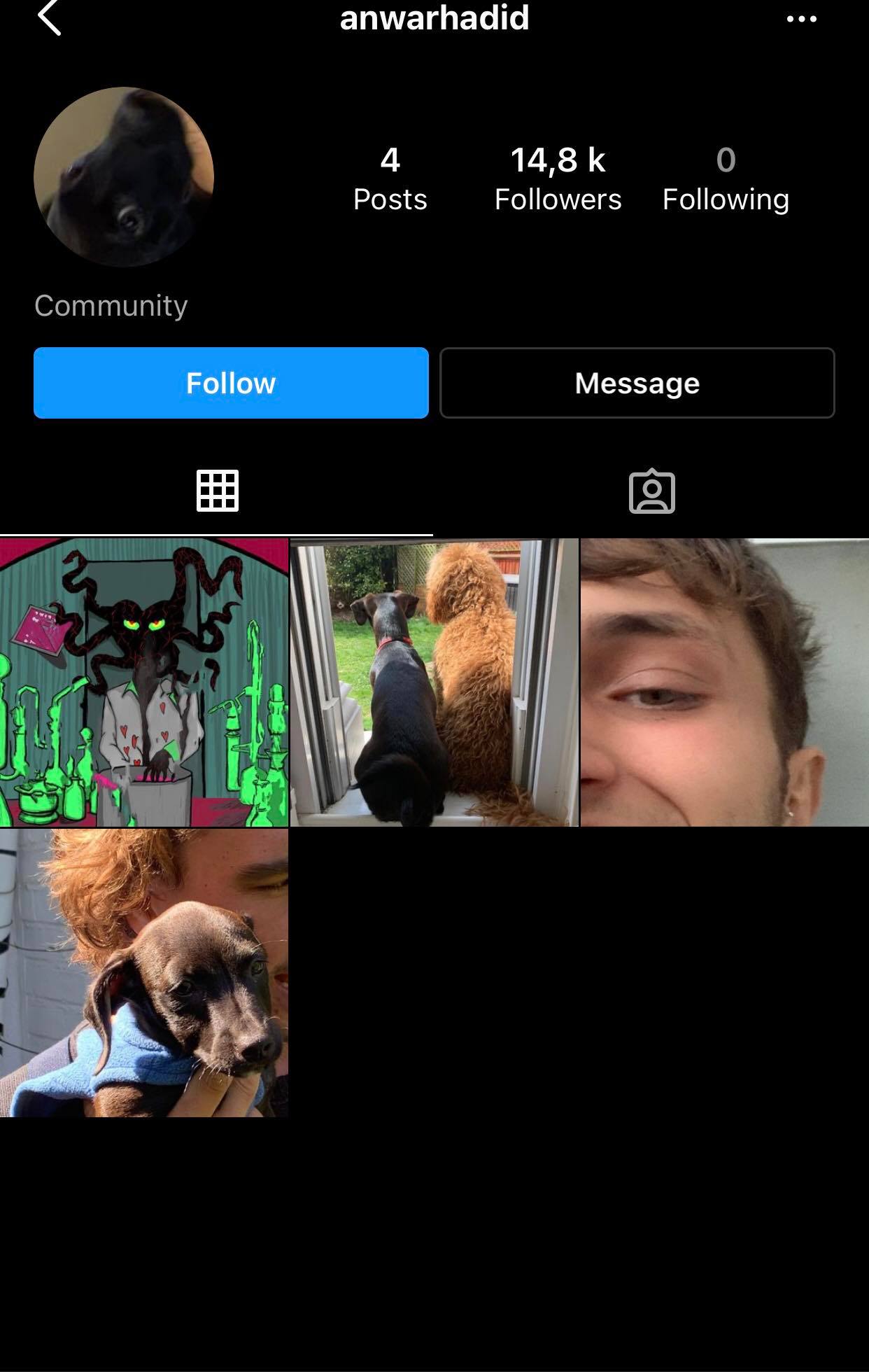Open the post of puppy in blue blanket
869x1372 pixels.
point(143,973)
